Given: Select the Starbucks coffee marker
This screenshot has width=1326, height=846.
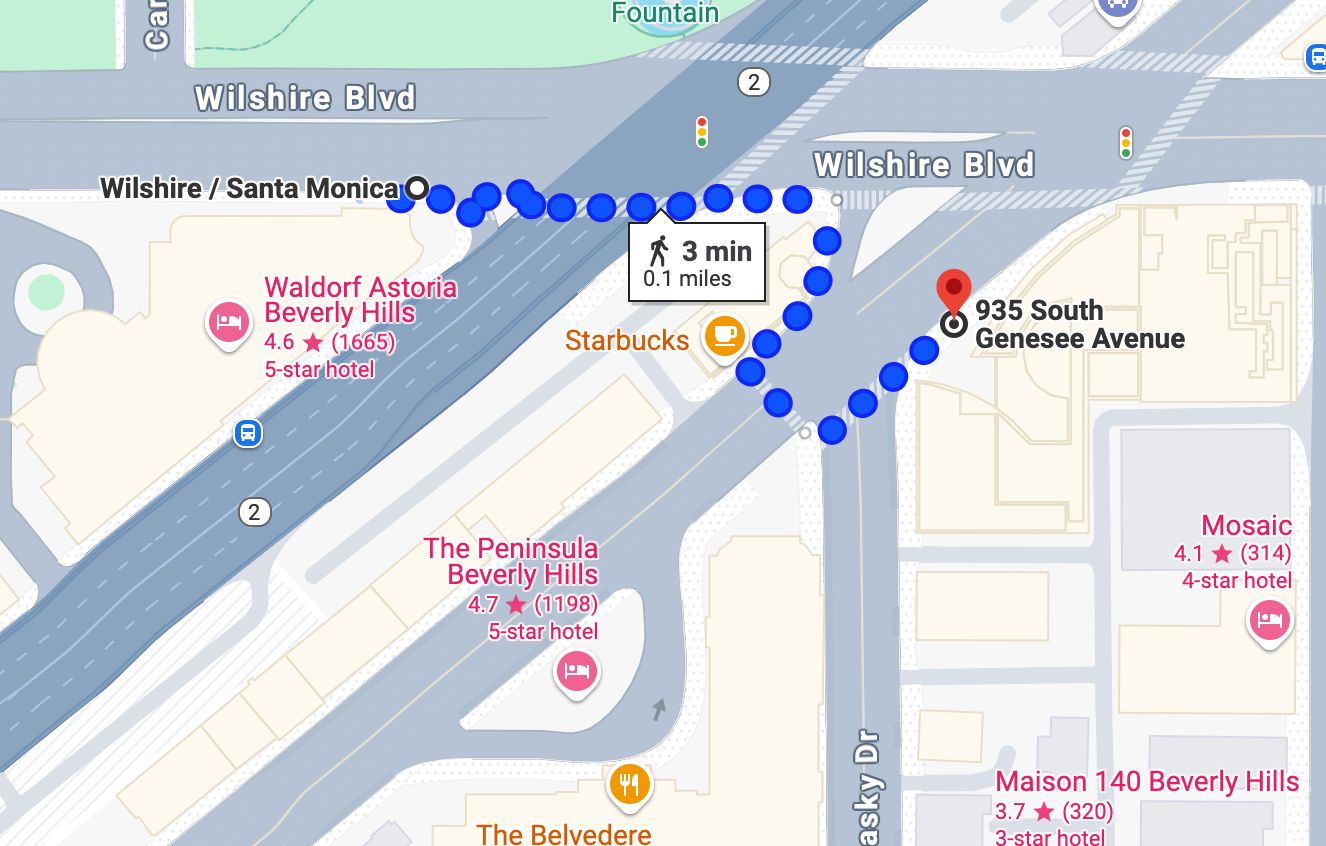Looking at the screenshot, I should pos(724,336).
